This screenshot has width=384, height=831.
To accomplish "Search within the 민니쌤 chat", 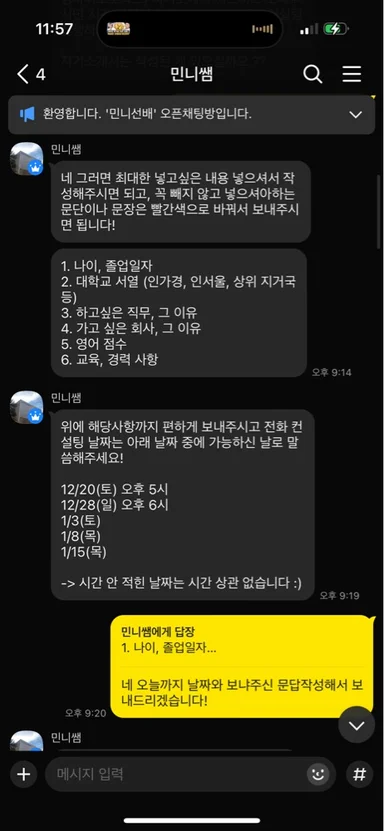I will point(312,74).
